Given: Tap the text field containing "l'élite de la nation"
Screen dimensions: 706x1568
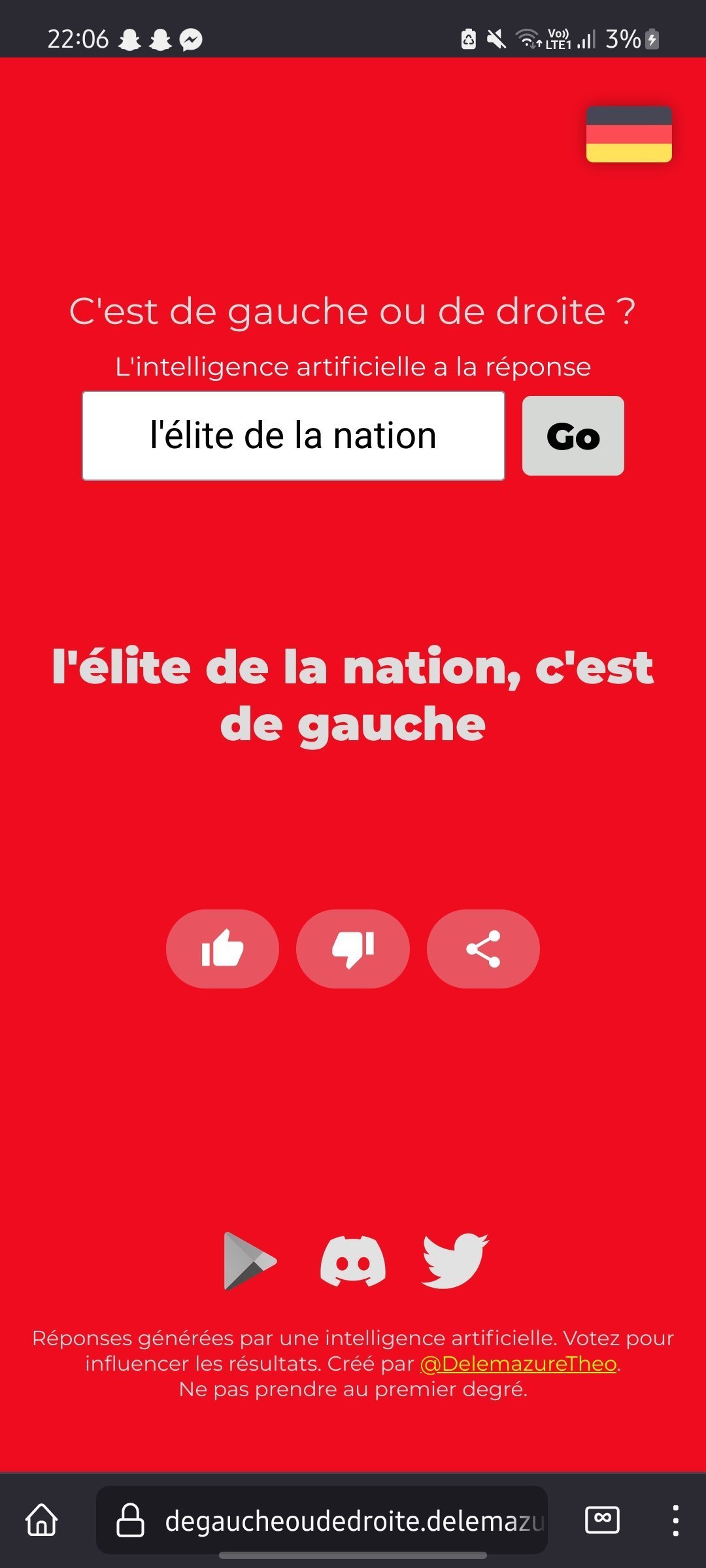Looking at the screenshot, I should click(x=294, y=436).
